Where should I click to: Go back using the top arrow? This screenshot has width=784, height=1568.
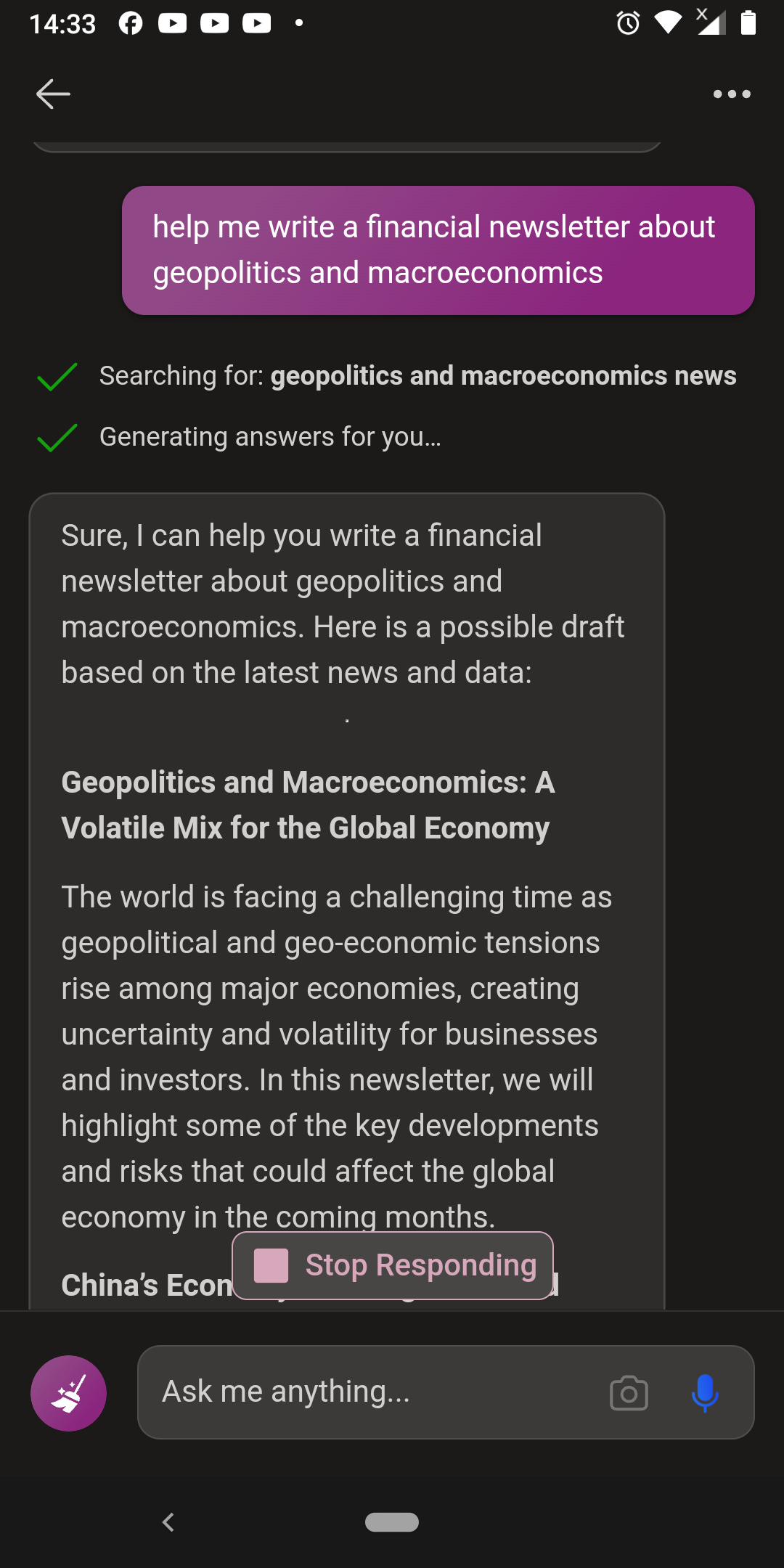click(x=53, y=94)
